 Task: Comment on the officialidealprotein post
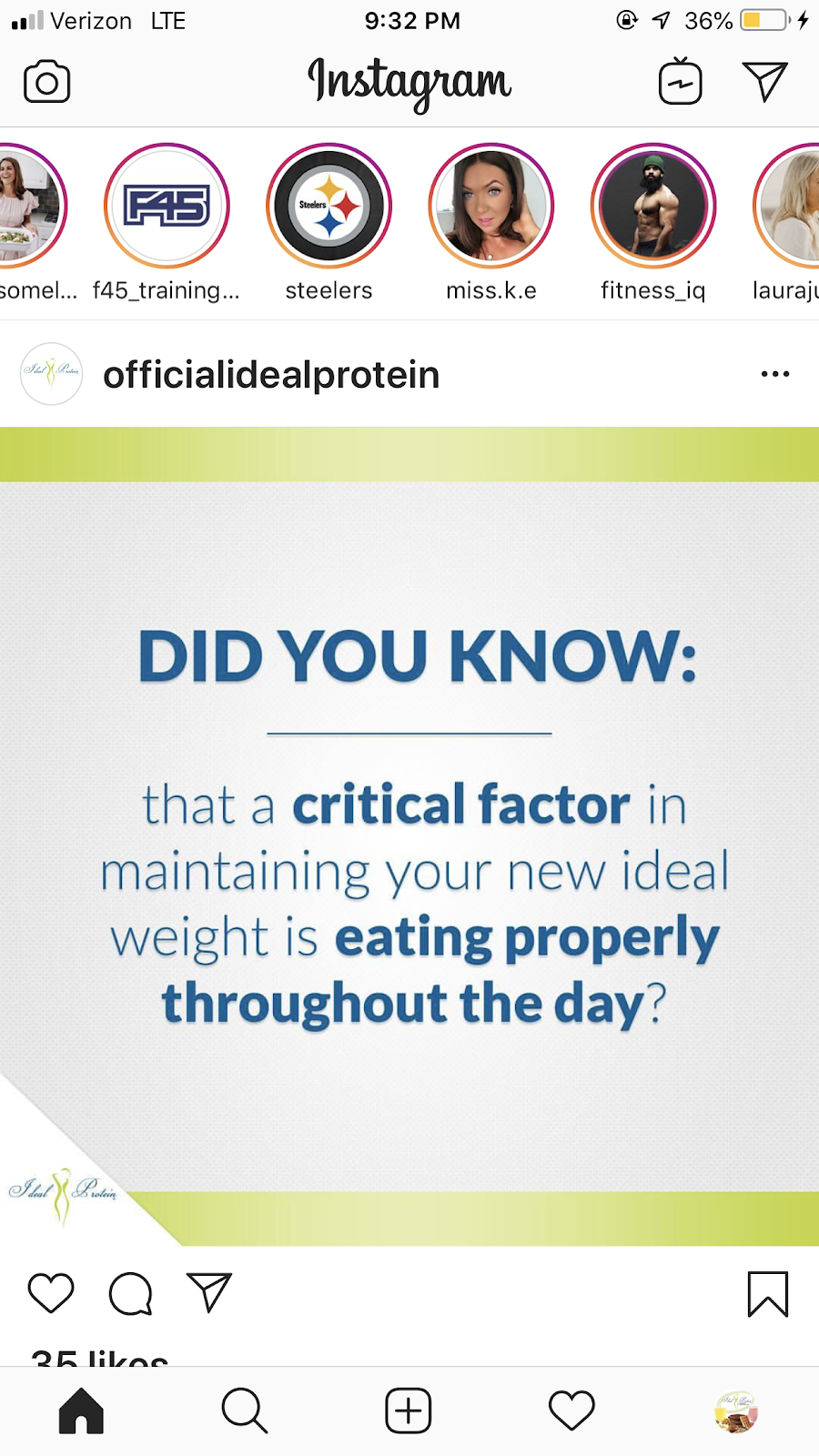[x=130, y=1293]
